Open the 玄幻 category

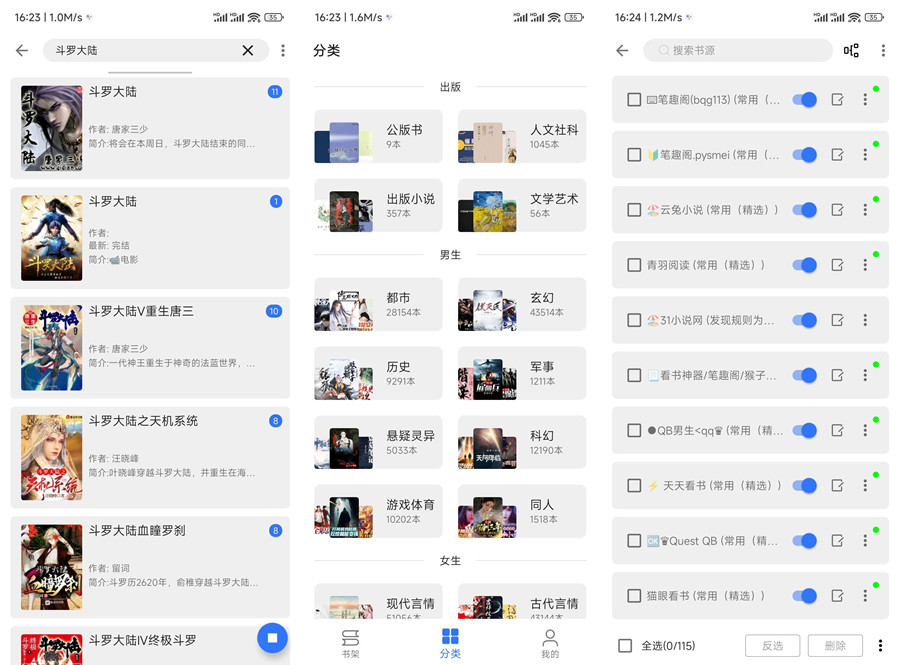point(522,304)
